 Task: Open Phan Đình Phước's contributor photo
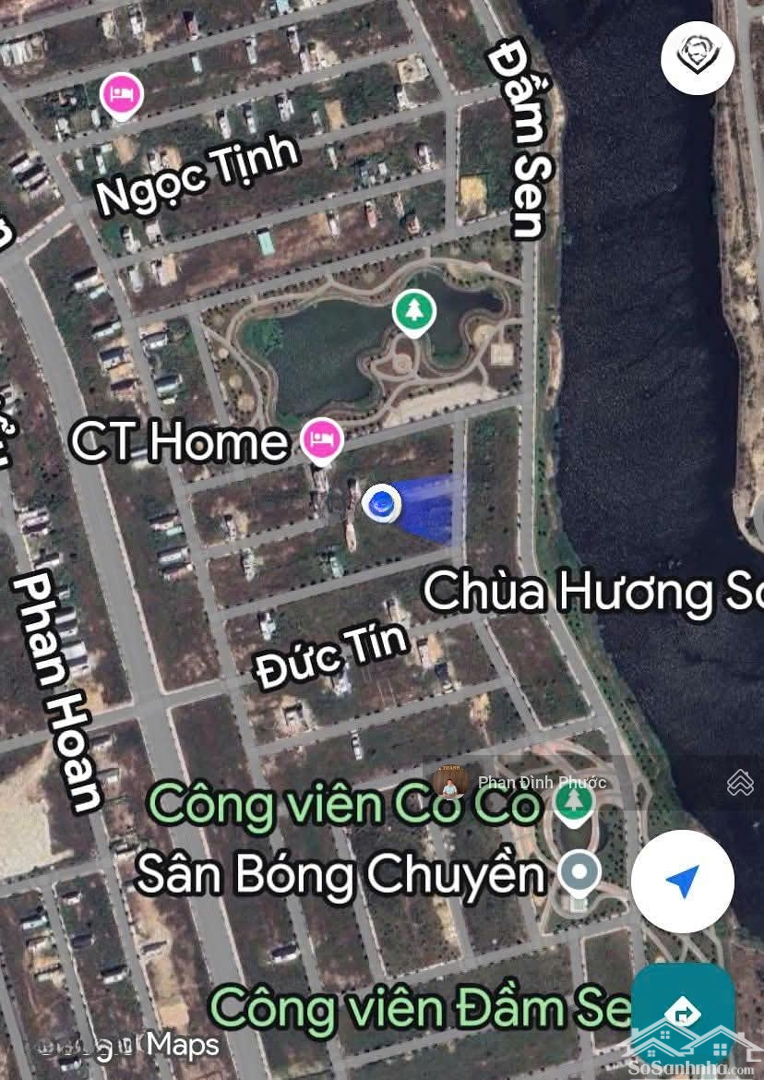[452, 783]
